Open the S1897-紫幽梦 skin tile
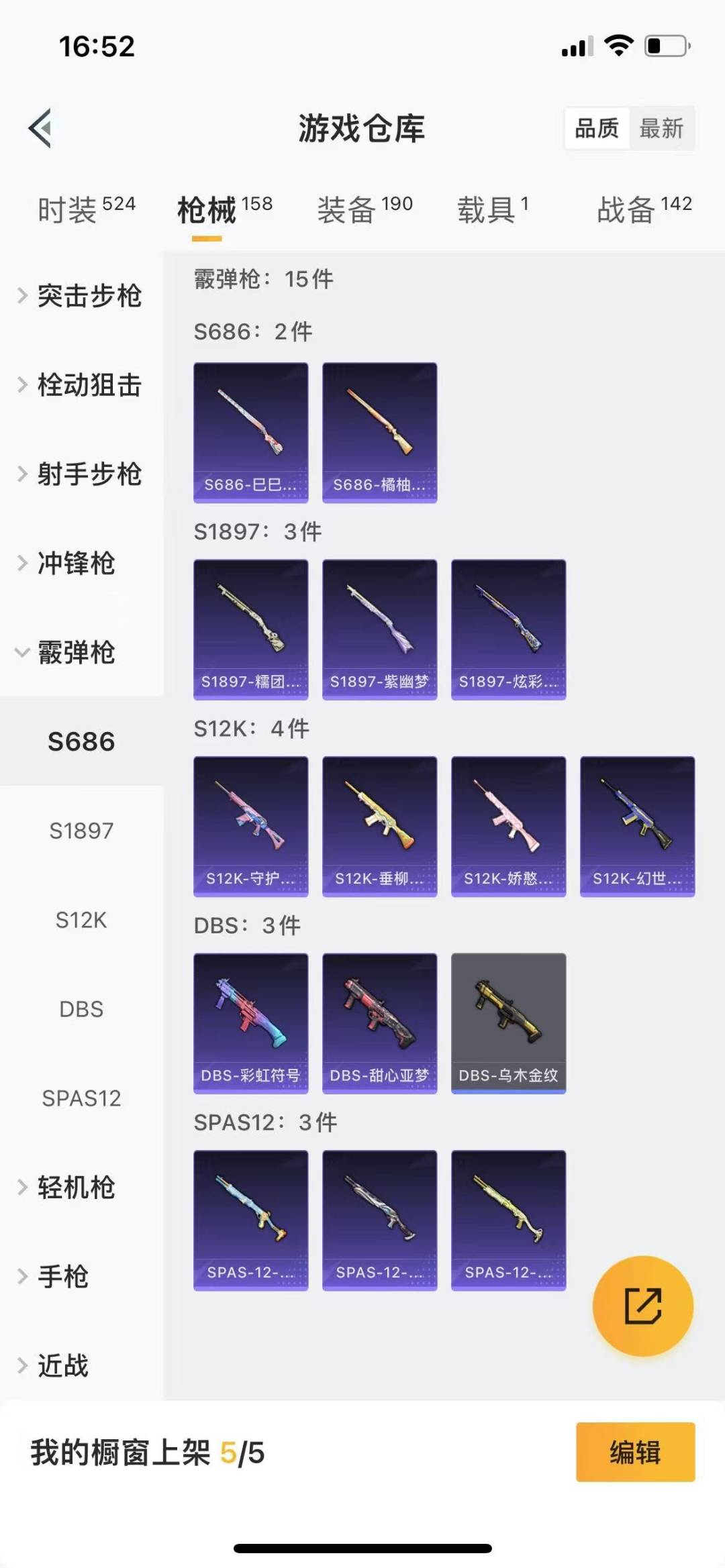This screenshot has width=725, height=1568. click(x=379, y=629)
